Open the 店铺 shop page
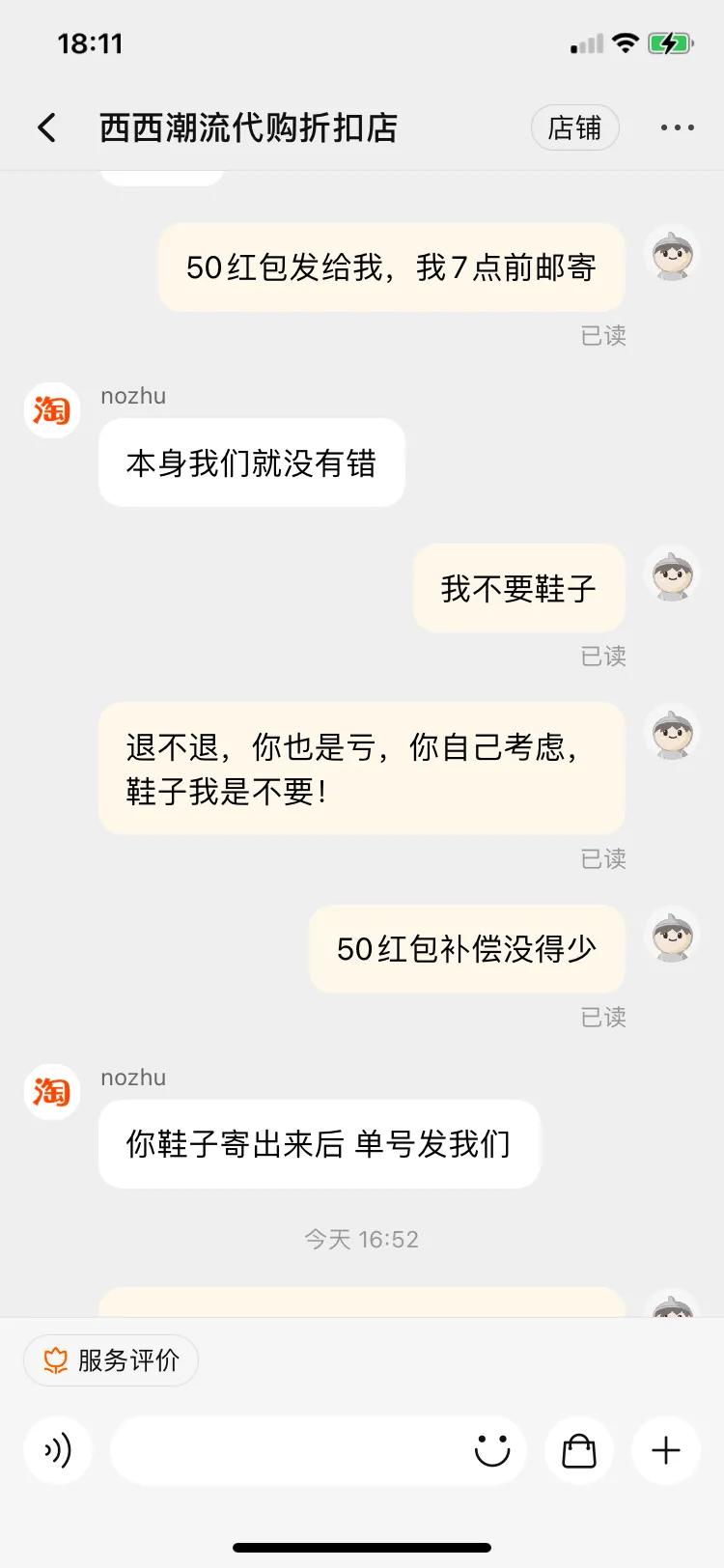Viewport: 724px width, 1568px height. 575,126
